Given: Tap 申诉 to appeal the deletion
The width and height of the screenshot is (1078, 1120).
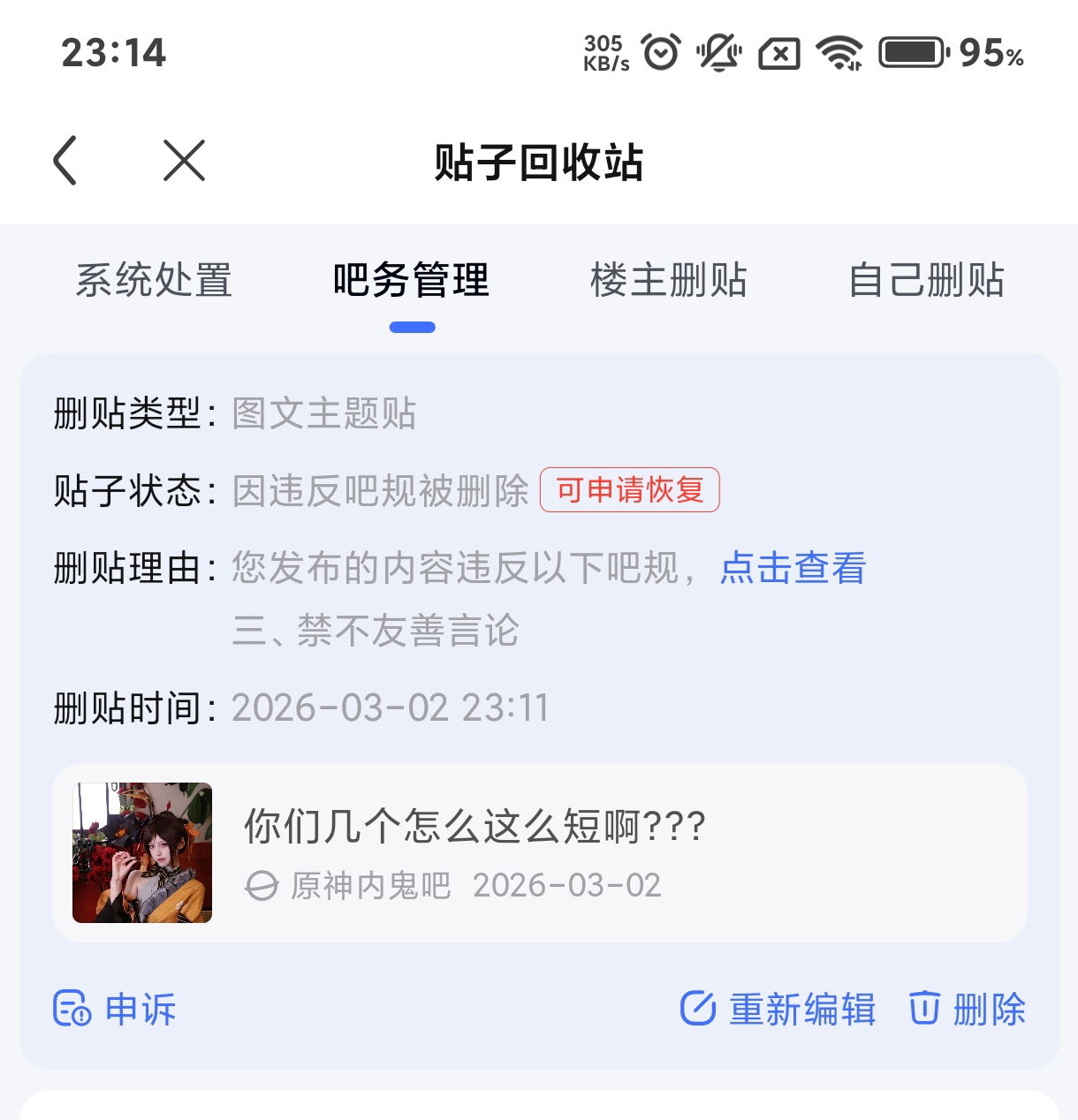Looking at the screenshot, I should [116, 1009].
